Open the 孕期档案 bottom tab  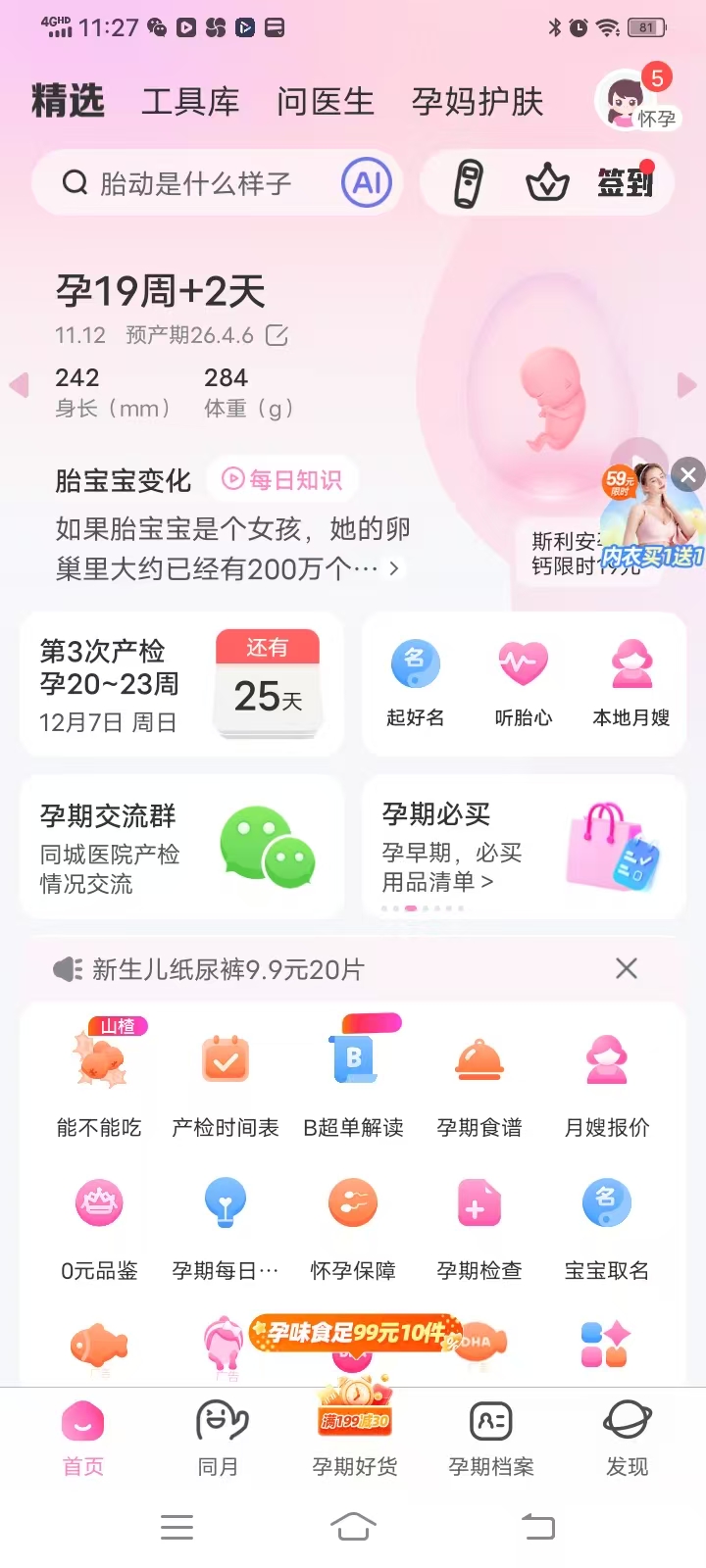489,1438
